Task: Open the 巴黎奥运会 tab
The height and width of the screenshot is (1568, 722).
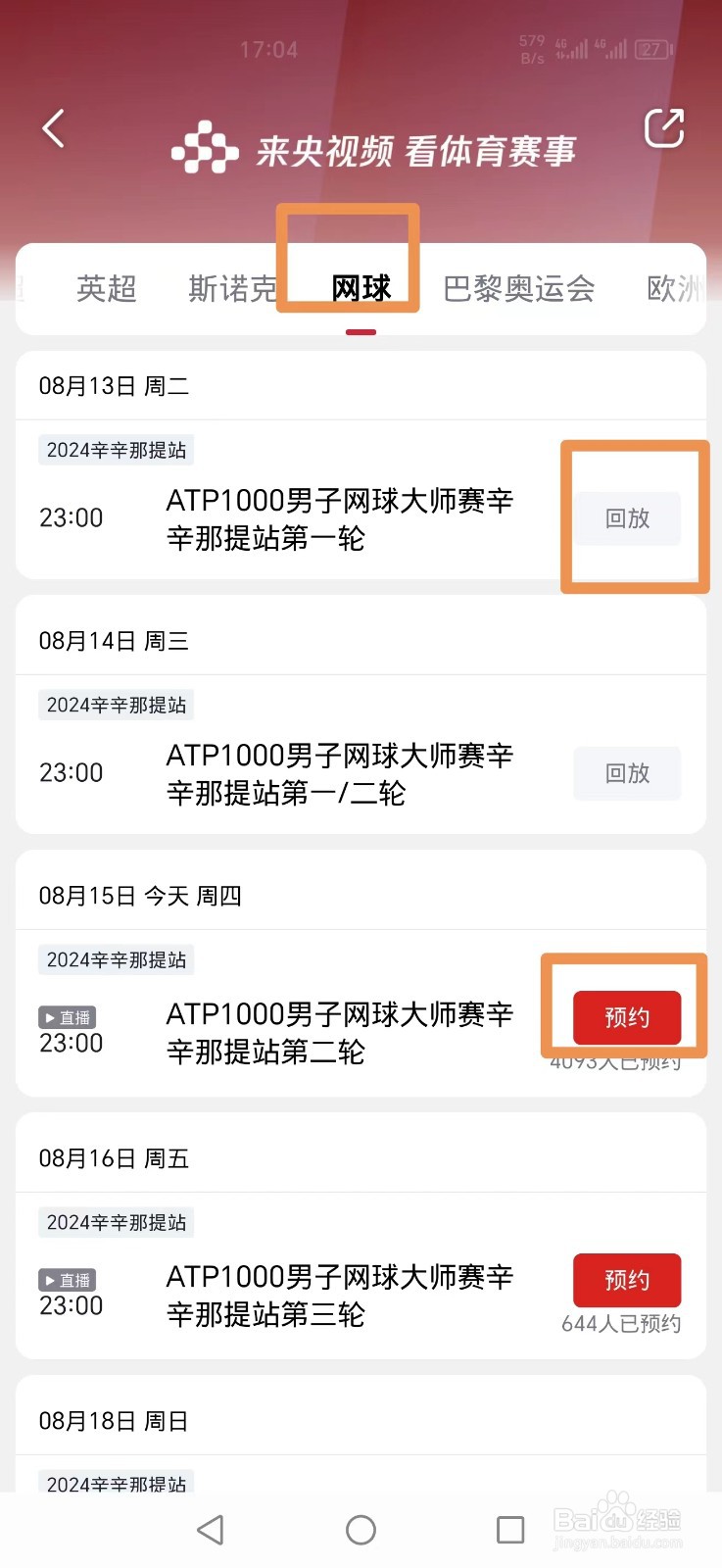Action: (x=519, y=288)
